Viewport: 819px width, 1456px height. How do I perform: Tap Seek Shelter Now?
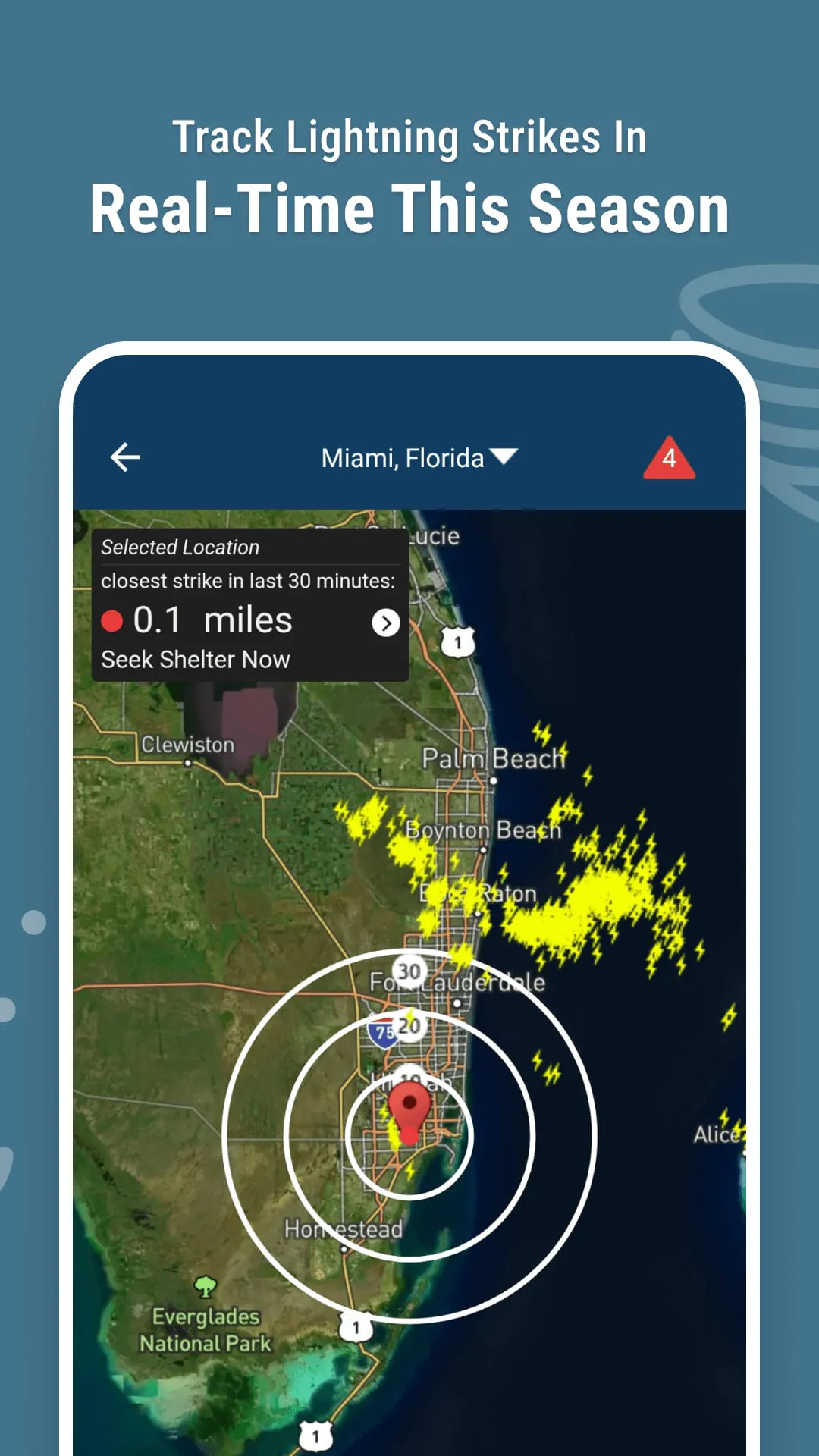tap(196, 659)
